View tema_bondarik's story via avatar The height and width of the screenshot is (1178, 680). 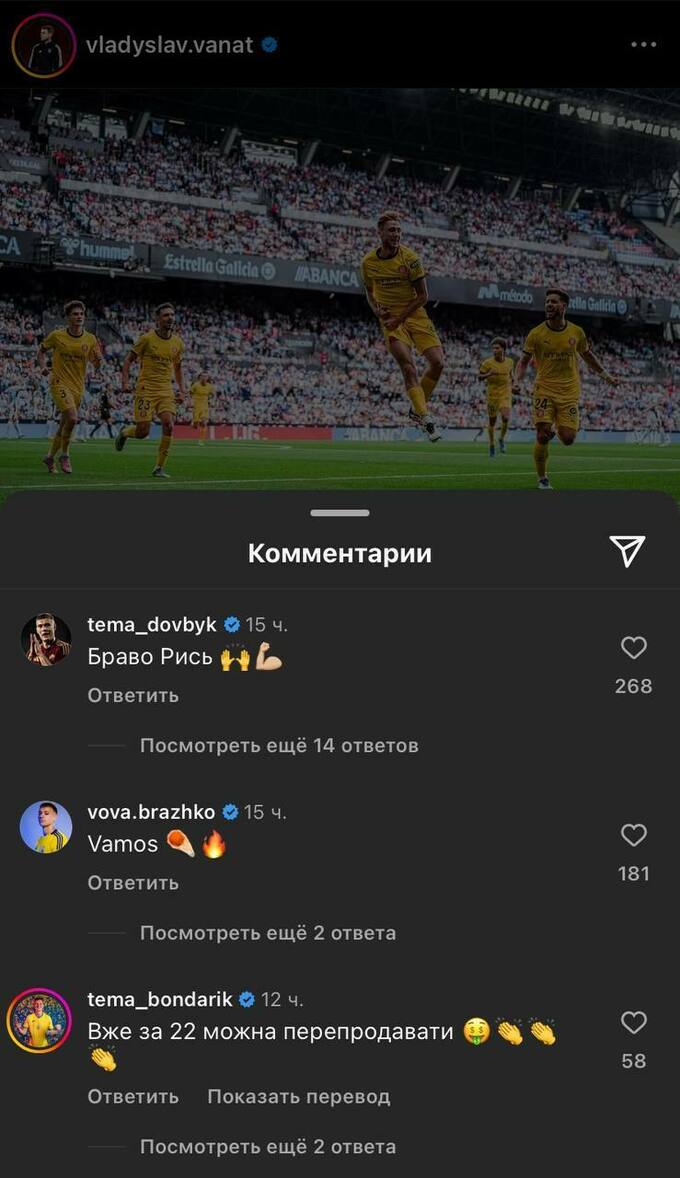[40, 1021]
